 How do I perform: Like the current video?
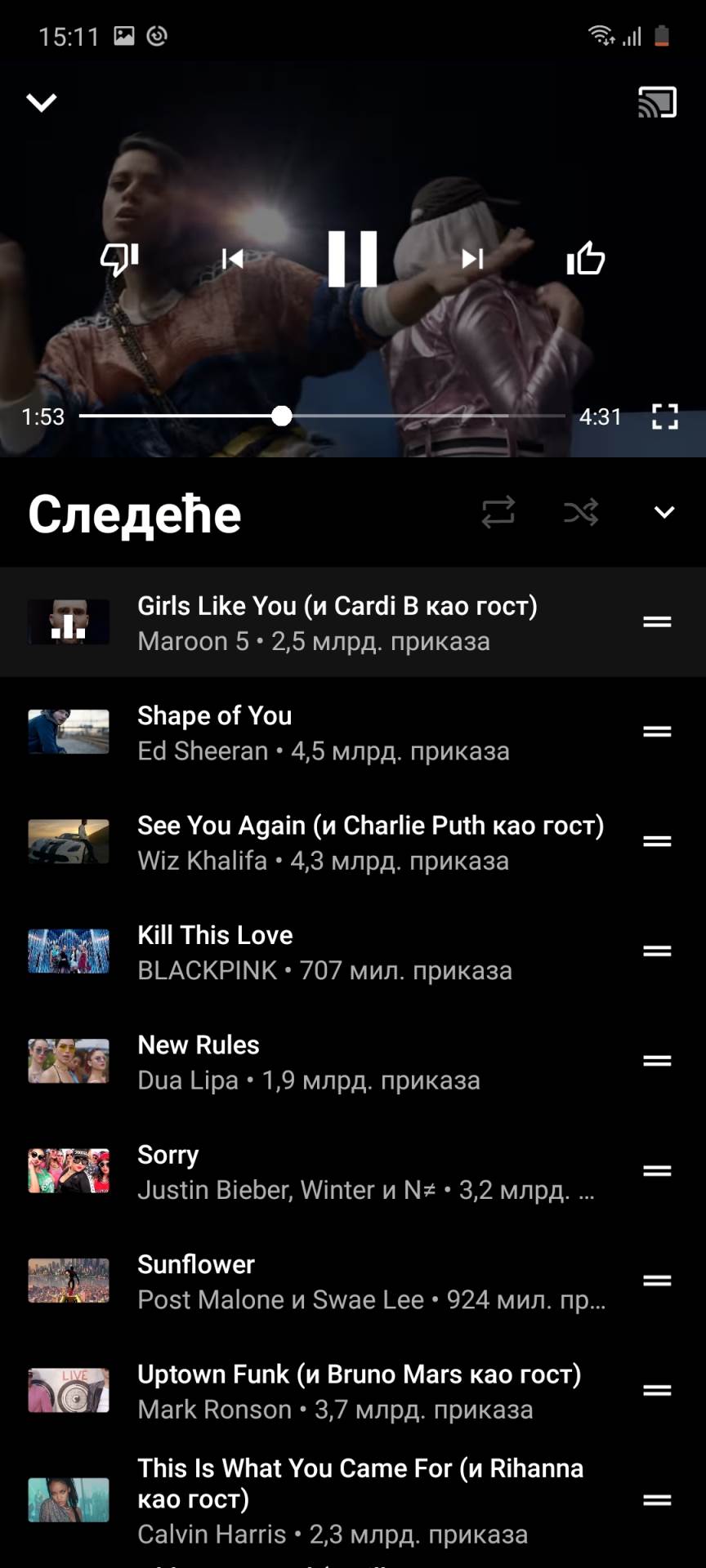586,259
